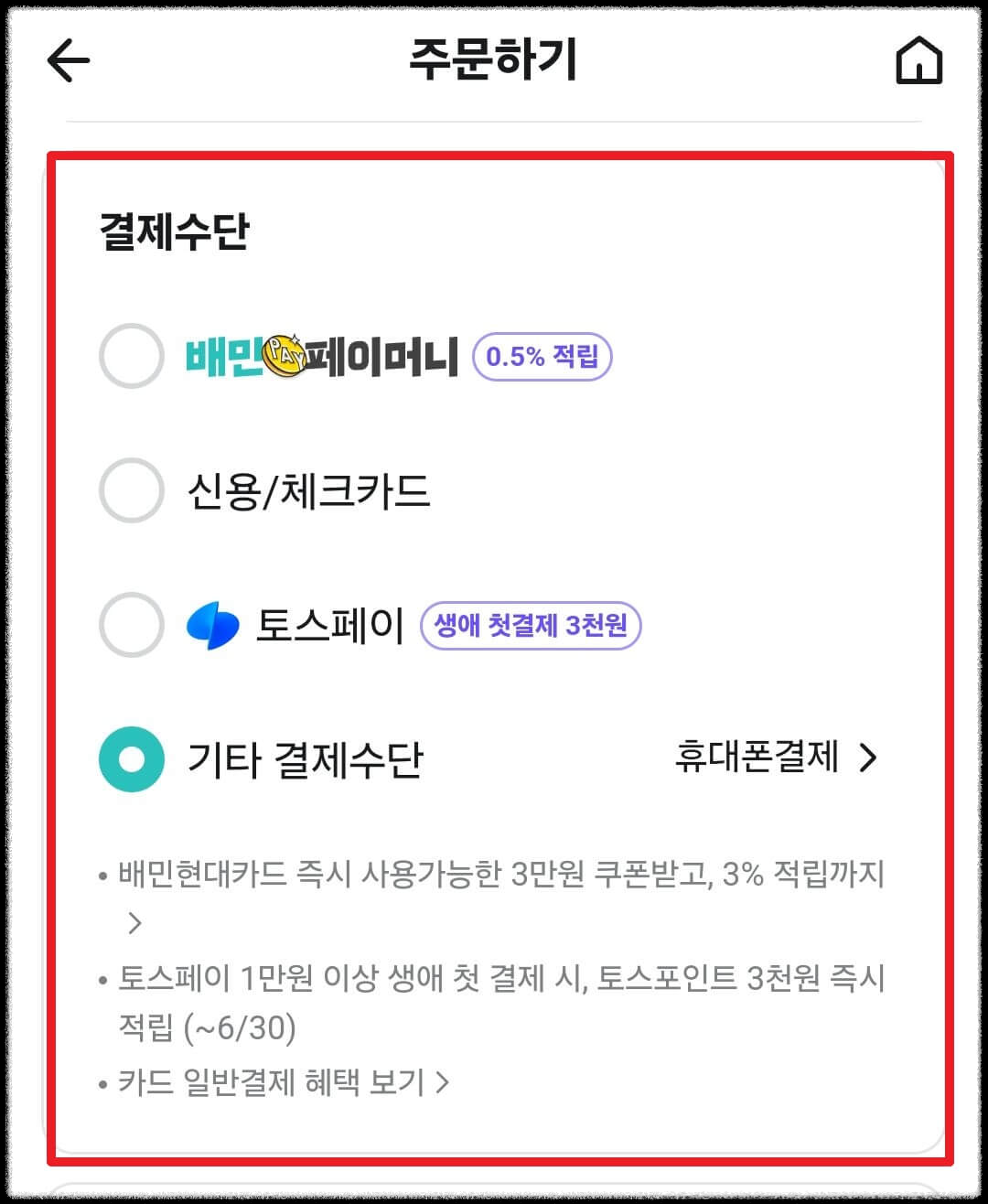Expand 카드 일반결제 혜택 보기 details

click(x=446, y=1083)
